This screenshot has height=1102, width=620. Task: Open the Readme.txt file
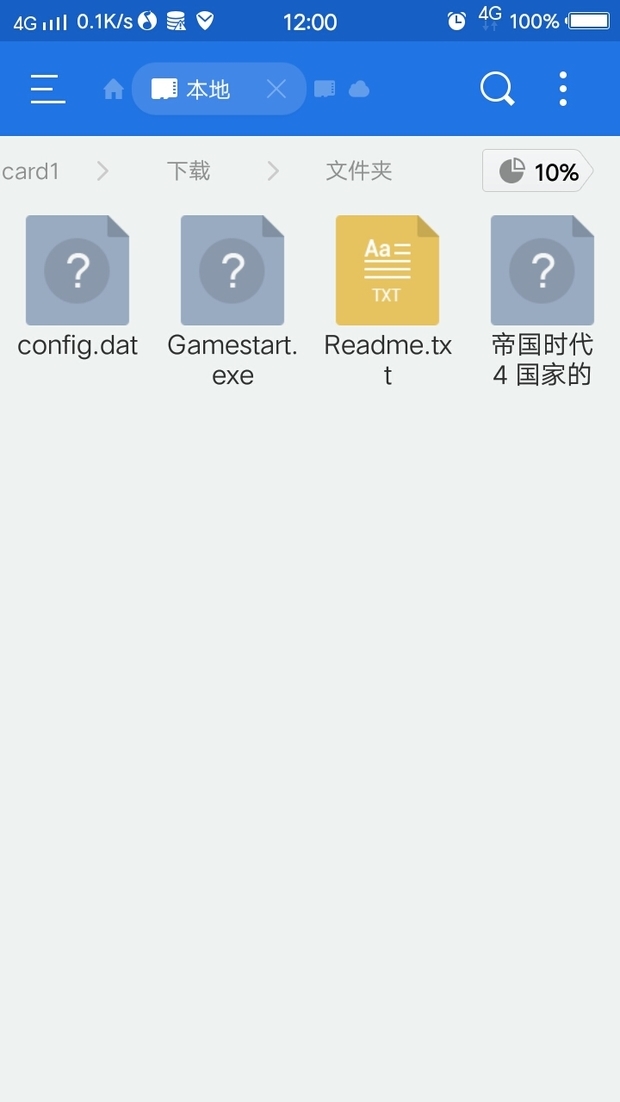point(387,302)
